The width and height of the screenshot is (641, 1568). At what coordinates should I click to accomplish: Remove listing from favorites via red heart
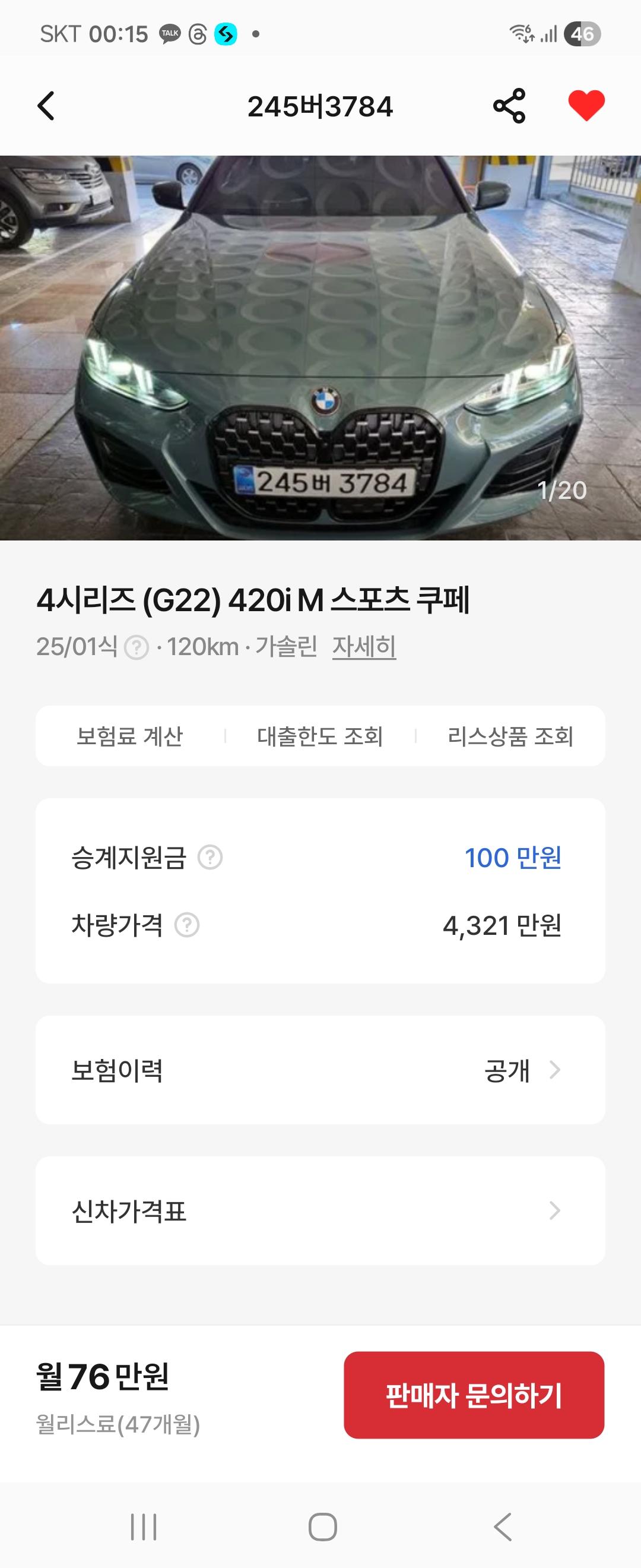point(586,106)
